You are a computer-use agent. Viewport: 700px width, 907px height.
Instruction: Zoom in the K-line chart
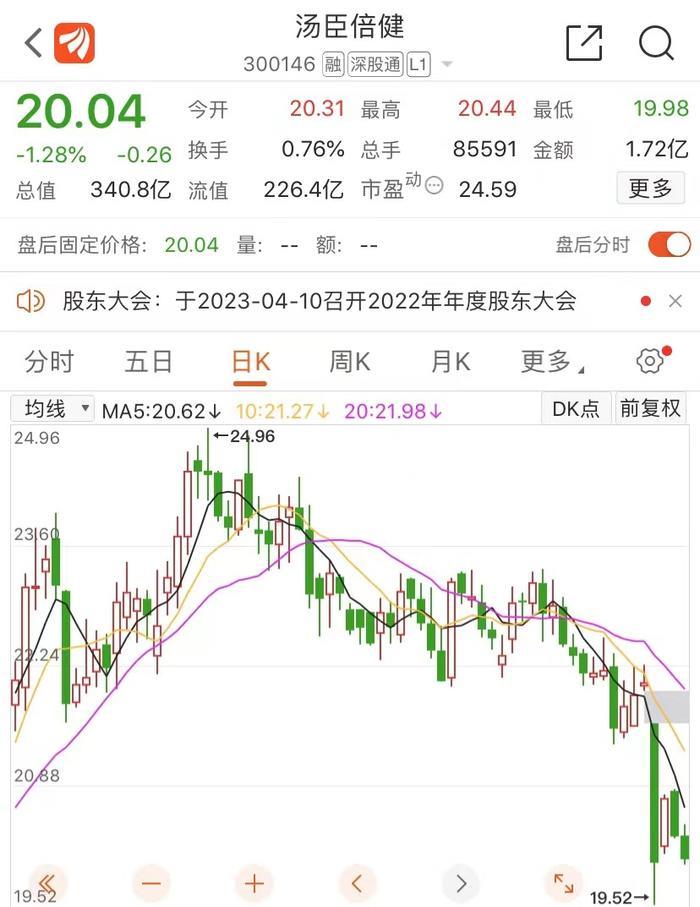254,883
